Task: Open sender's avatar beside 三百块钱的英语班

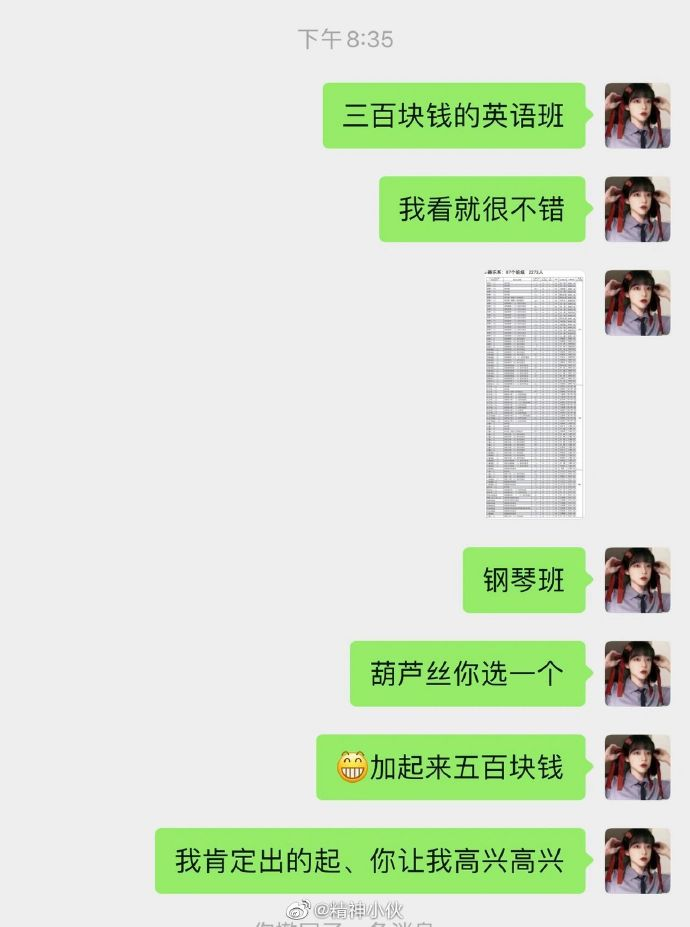Action: (x=637, y=116)
